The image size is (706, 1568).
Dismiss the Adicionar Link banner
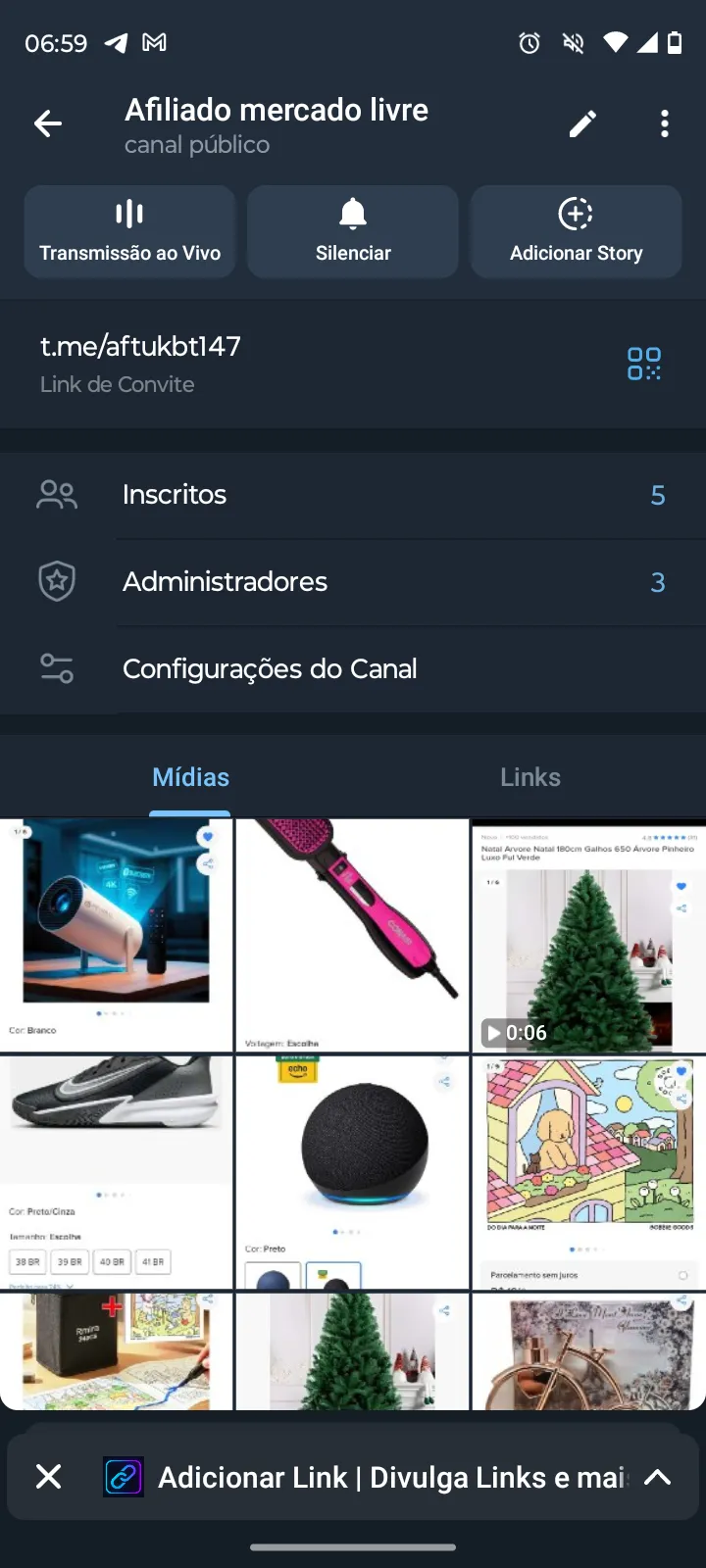click(48, 1477)
